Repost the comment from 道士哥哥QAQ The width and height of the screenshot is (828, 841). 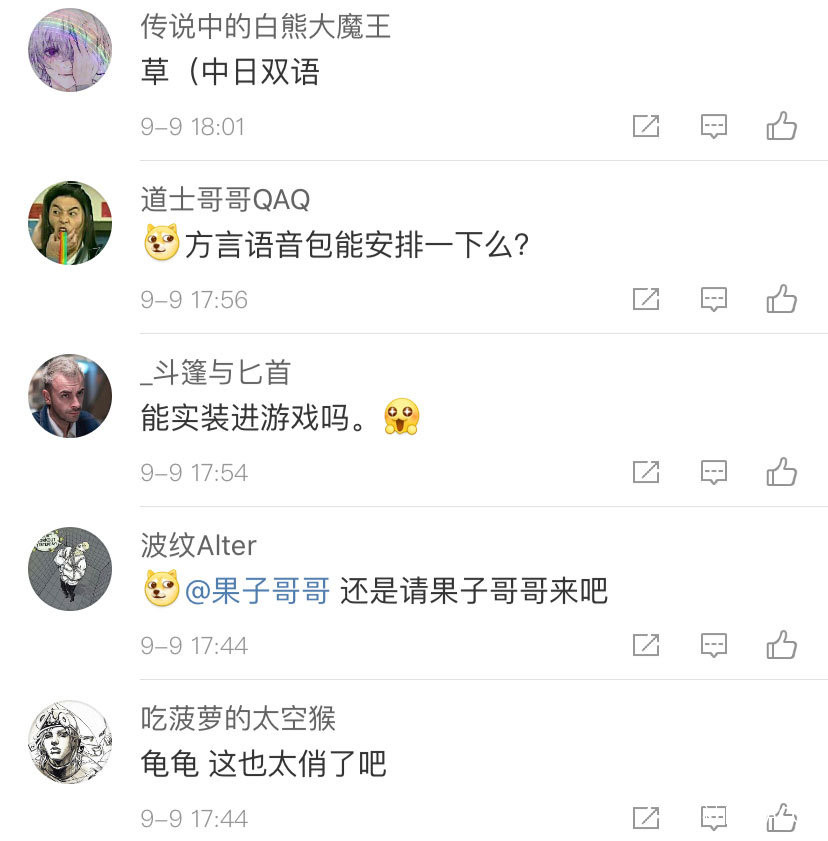(x=646, y=299)
